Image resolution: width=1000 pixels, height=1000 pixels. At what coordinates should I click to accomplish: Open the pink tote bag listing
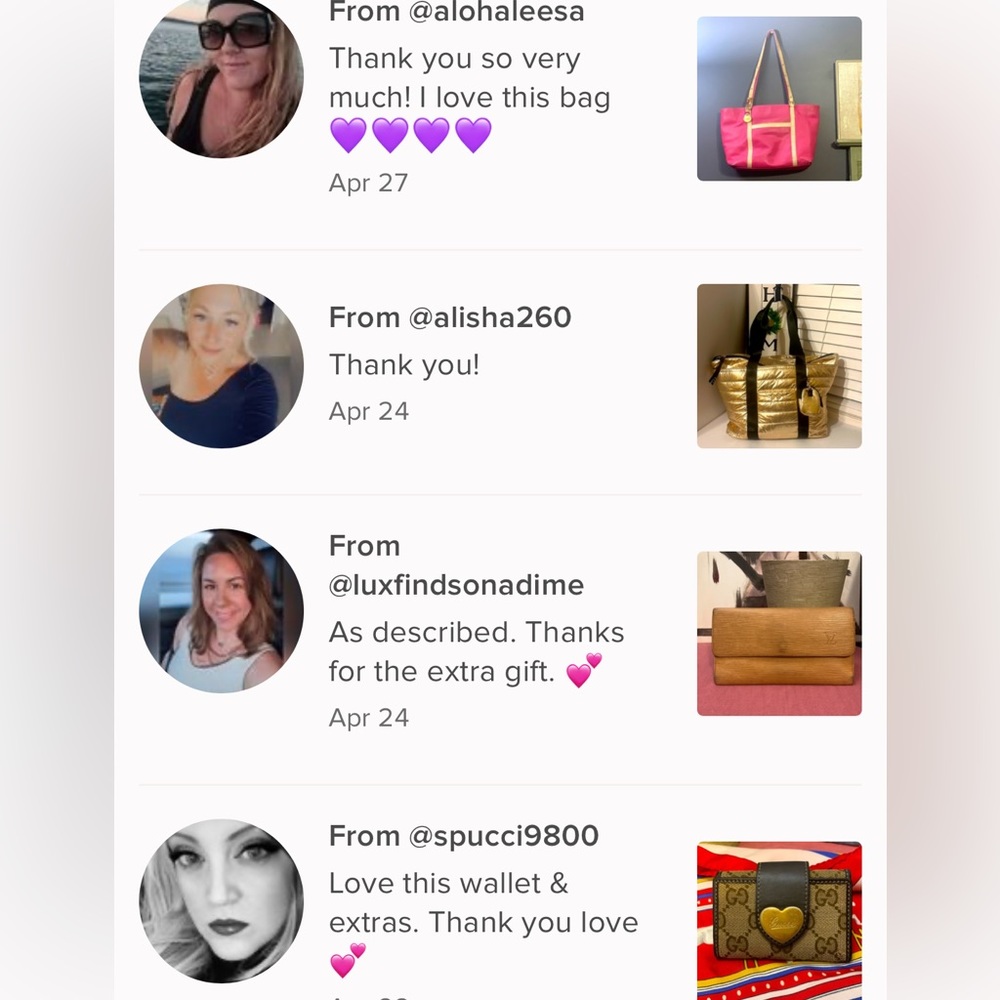click(779, 98)
